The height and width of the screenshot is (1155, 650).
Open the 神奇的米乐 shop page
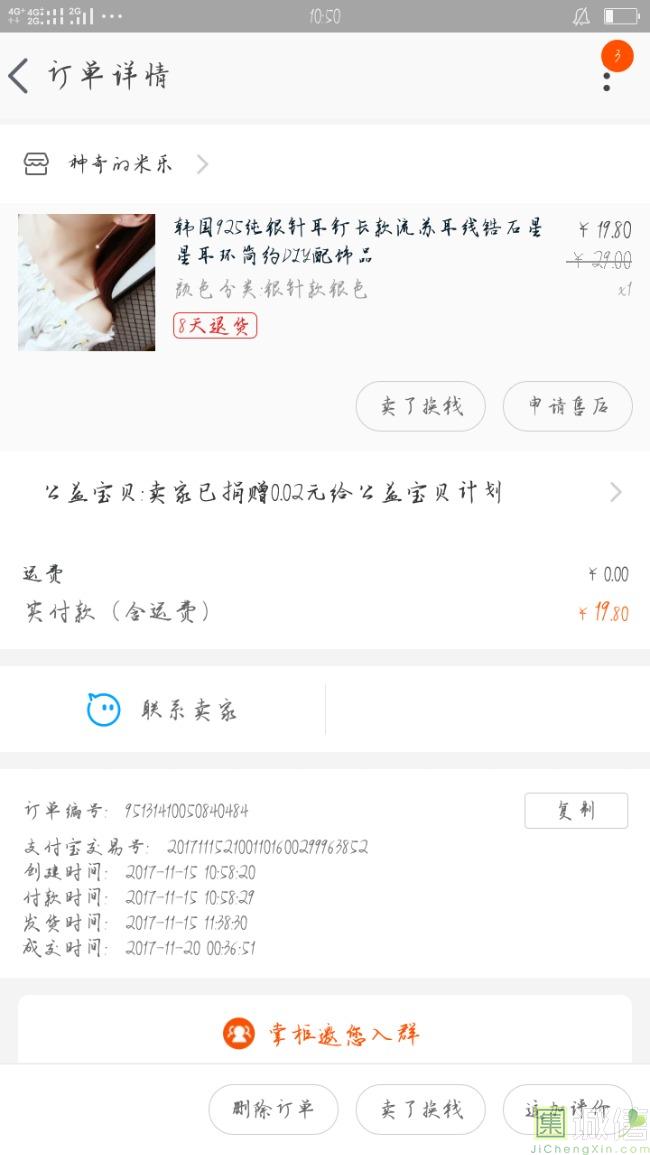point(120,164)
